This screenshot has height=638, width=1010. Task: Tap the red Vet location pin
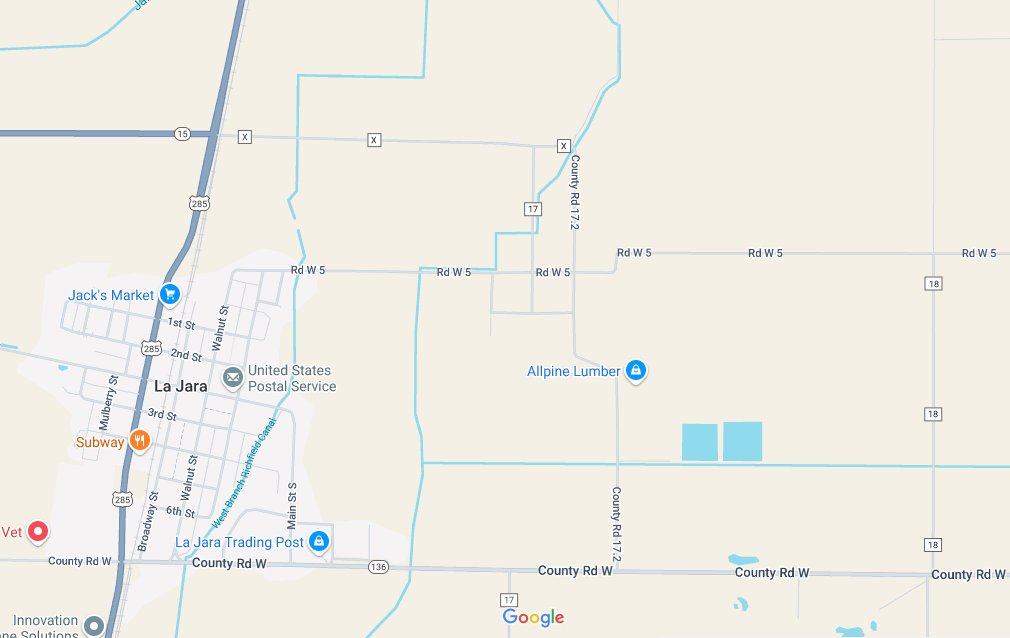tap(38, 531)
